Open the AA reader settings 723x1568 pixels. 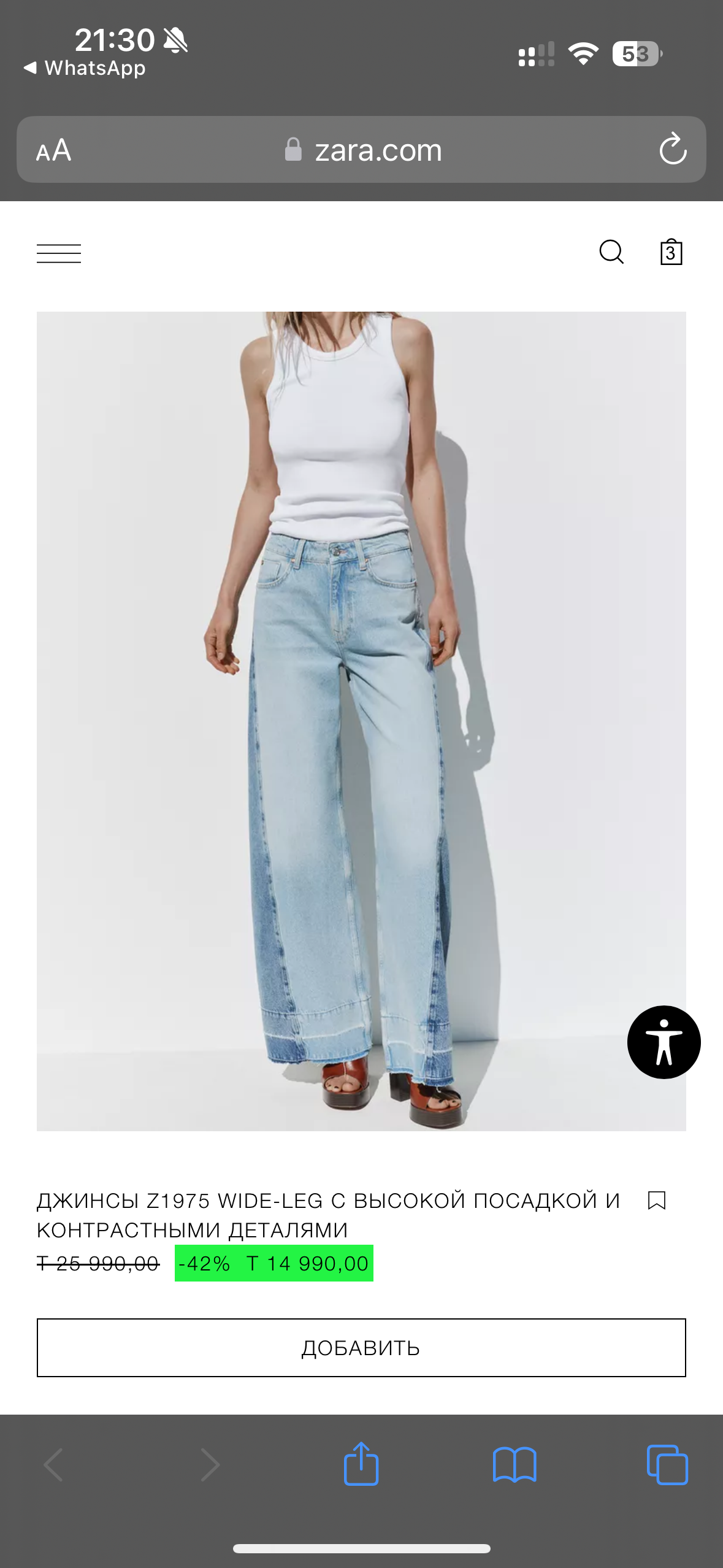click(54, 150)
